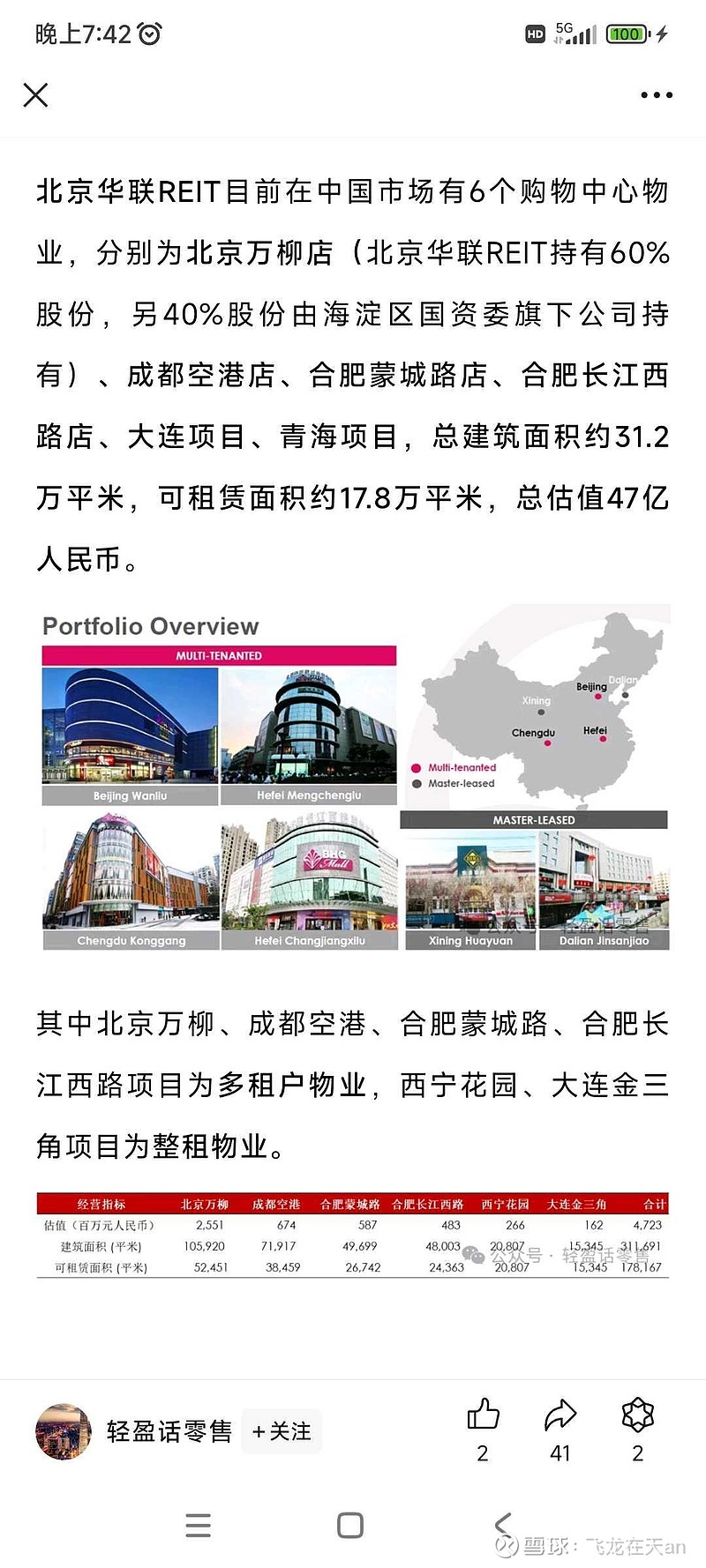Tap the flower-shaped favorite icon
Image resolution: width=706 pixels, height=1568 pixels.
638,1415
